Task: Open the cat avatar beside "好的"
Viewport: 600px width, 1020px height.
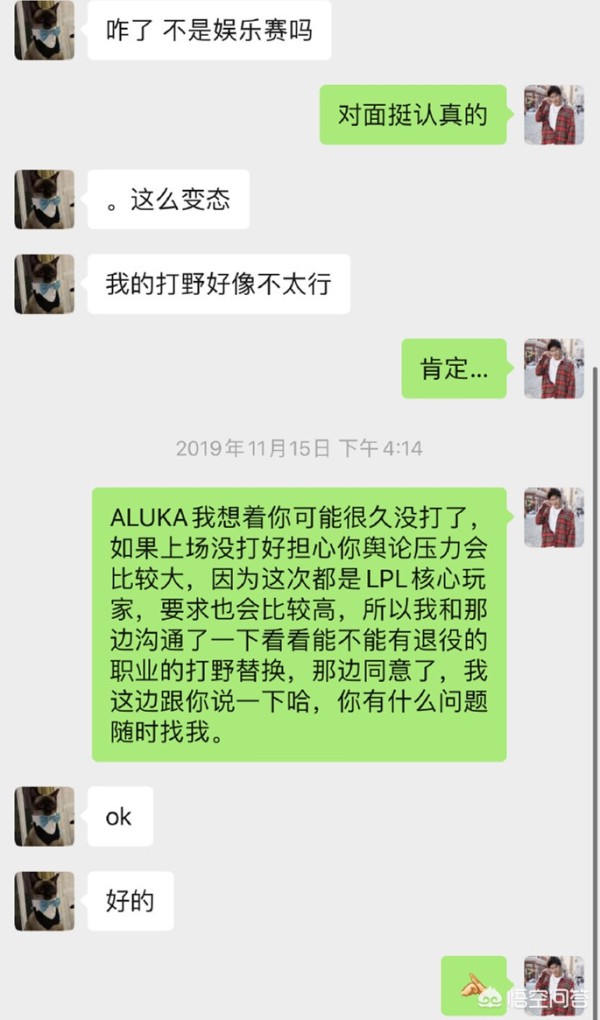Action: coord(44,901)
